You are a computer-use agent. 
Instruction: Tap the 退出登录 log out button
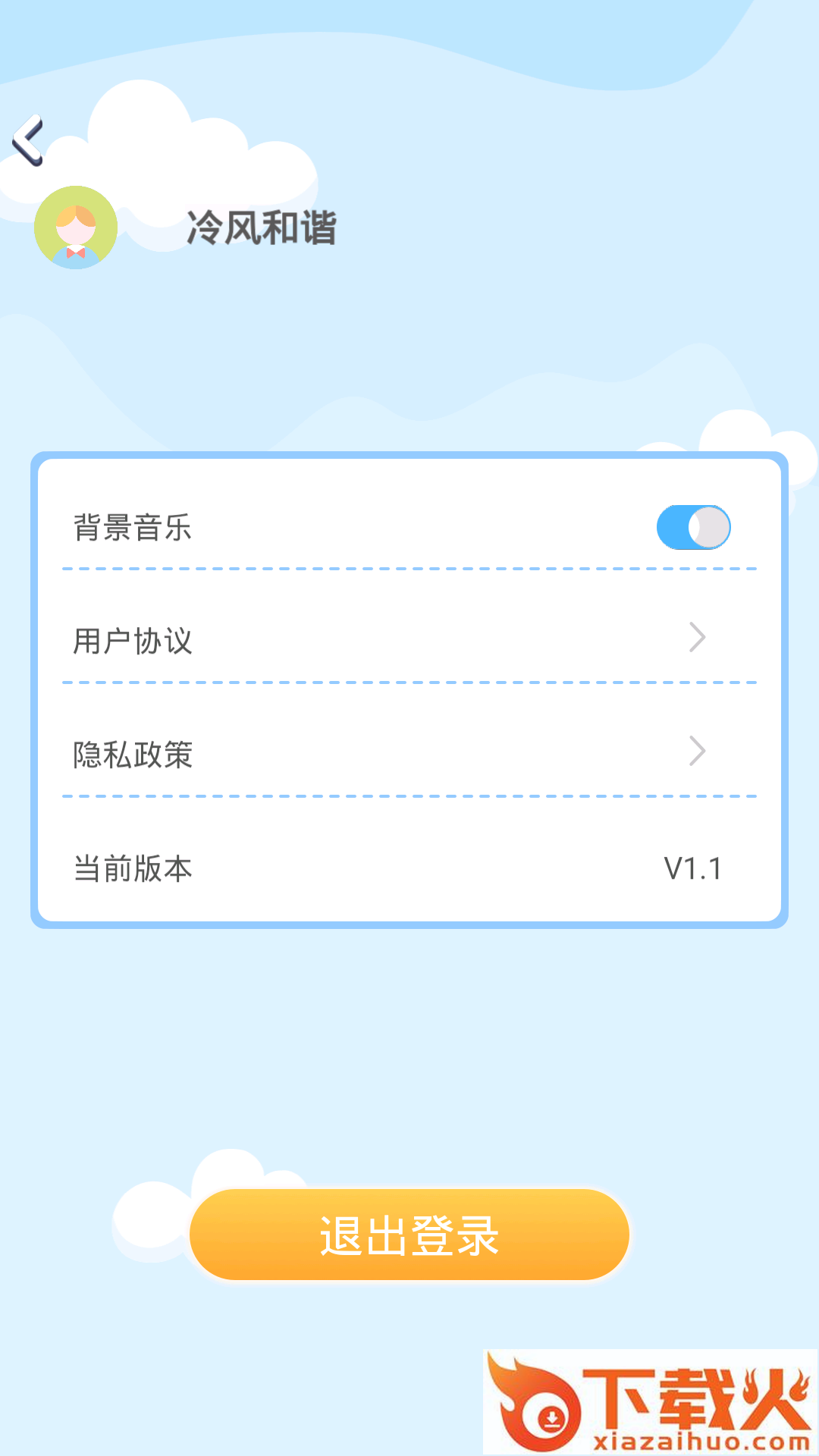click(409, 1235)
